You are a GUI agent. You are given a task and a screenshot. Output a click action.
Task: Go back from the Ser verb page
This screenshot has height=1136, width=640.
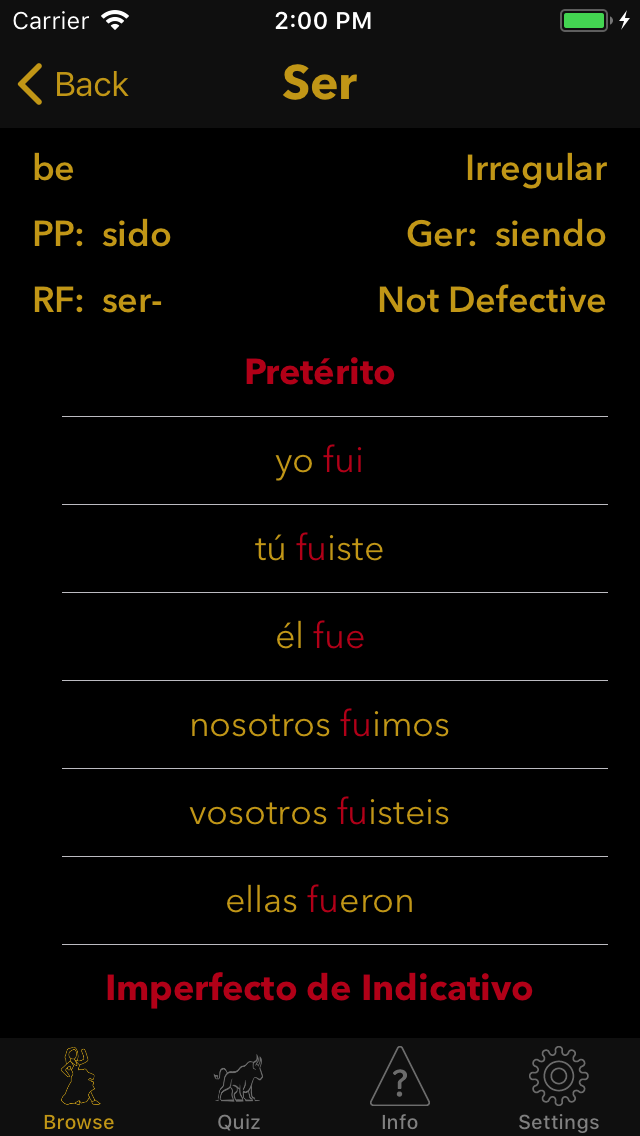coord(73,85)
